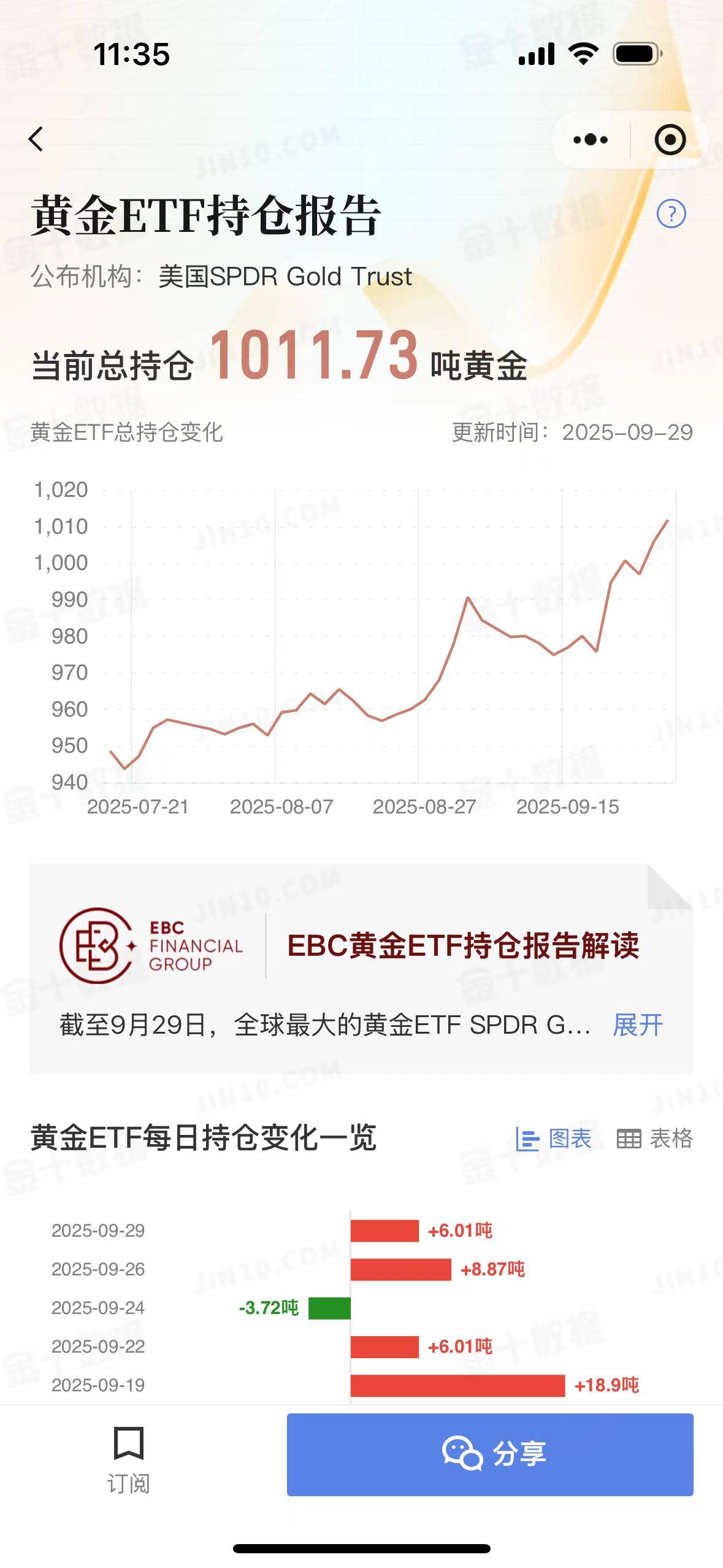Viewport: 723px width, 1568px height.
Task: Expand the EBC report interpretation text
Action: coord(638,1026)
